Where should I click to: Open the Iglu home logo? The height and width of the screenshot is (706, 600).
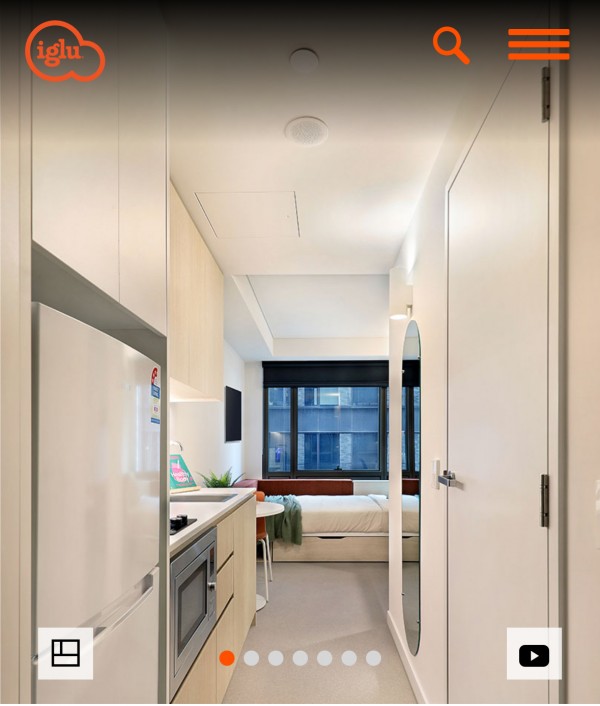tap(65, 50)
